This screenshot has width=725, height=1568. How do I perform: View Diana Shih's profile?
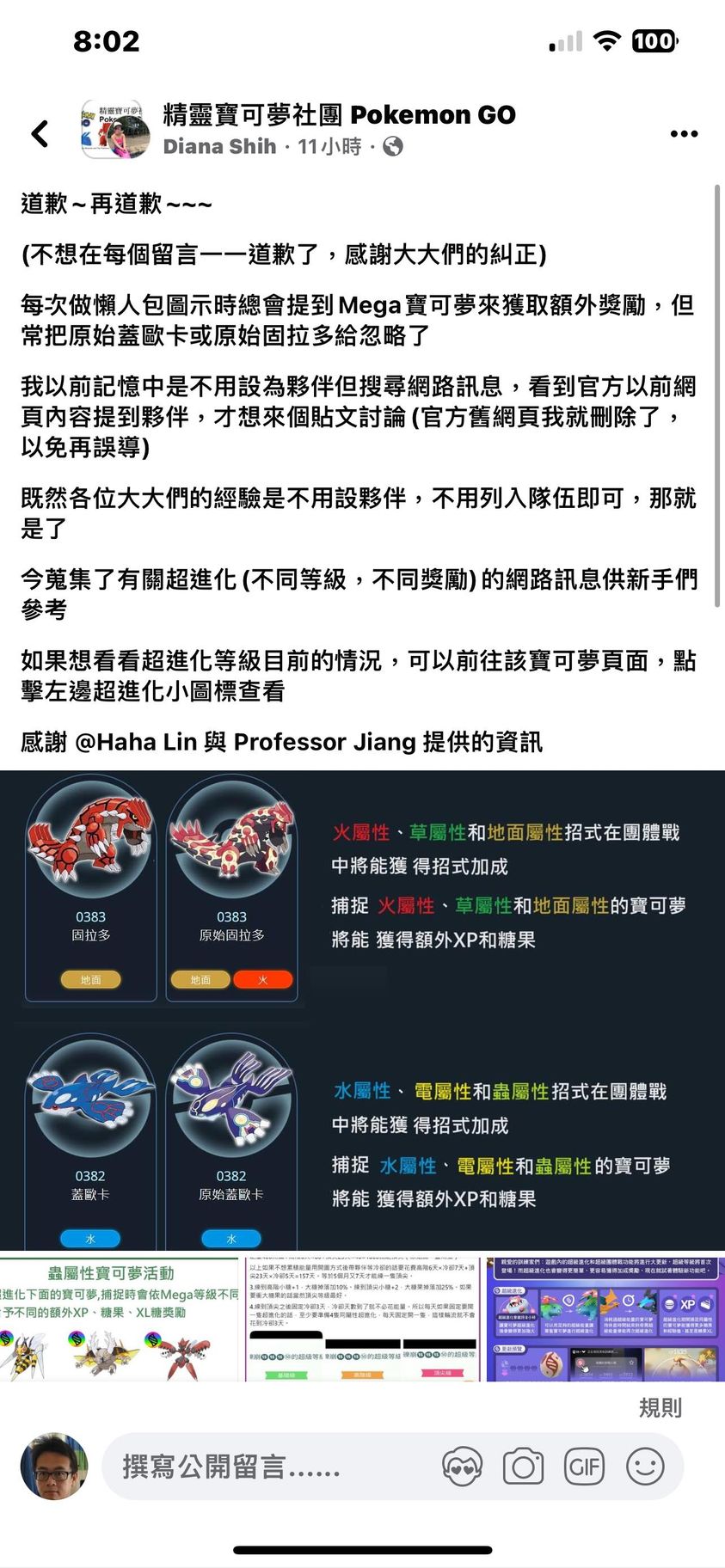[x=219, y=147]
